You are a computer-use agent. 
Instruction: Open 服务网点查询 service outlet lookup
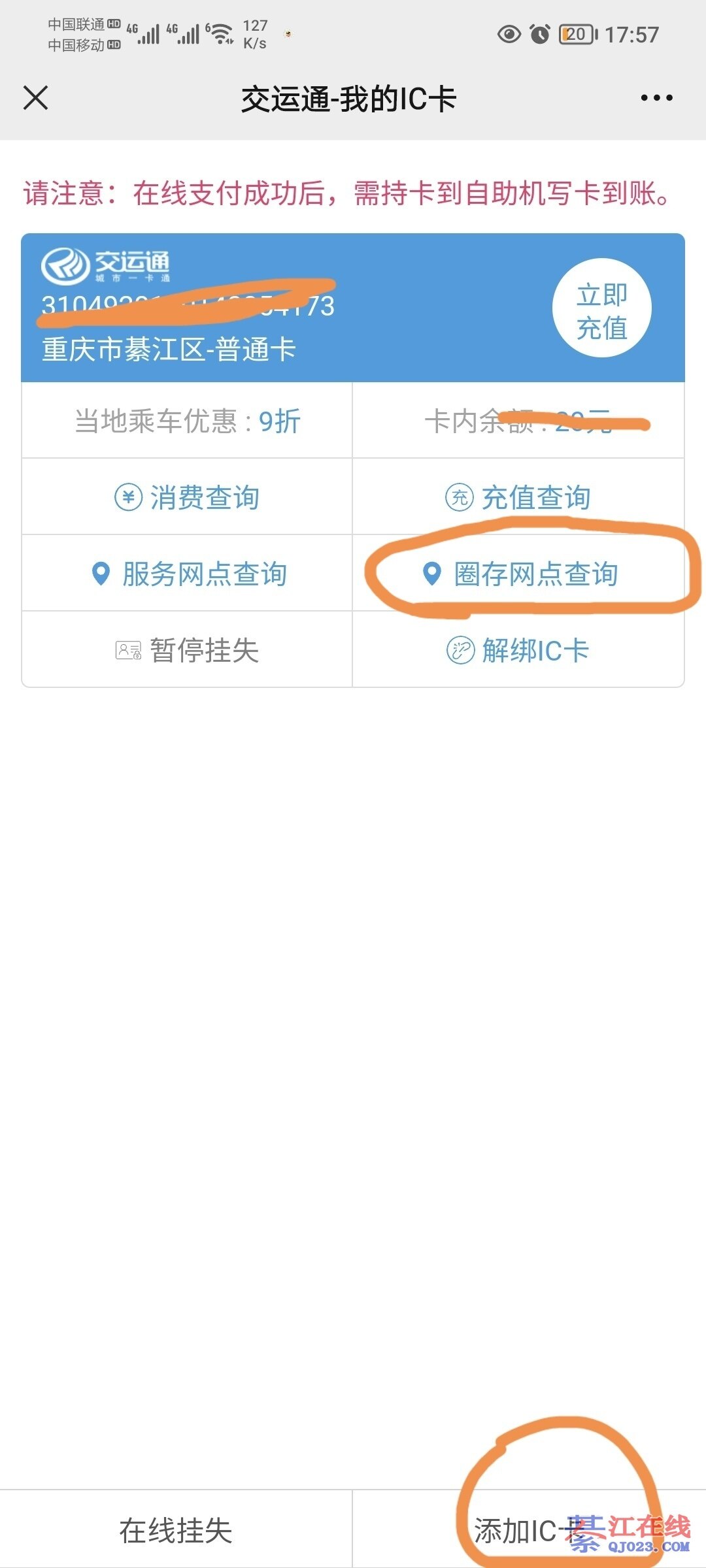pos(187,574)
